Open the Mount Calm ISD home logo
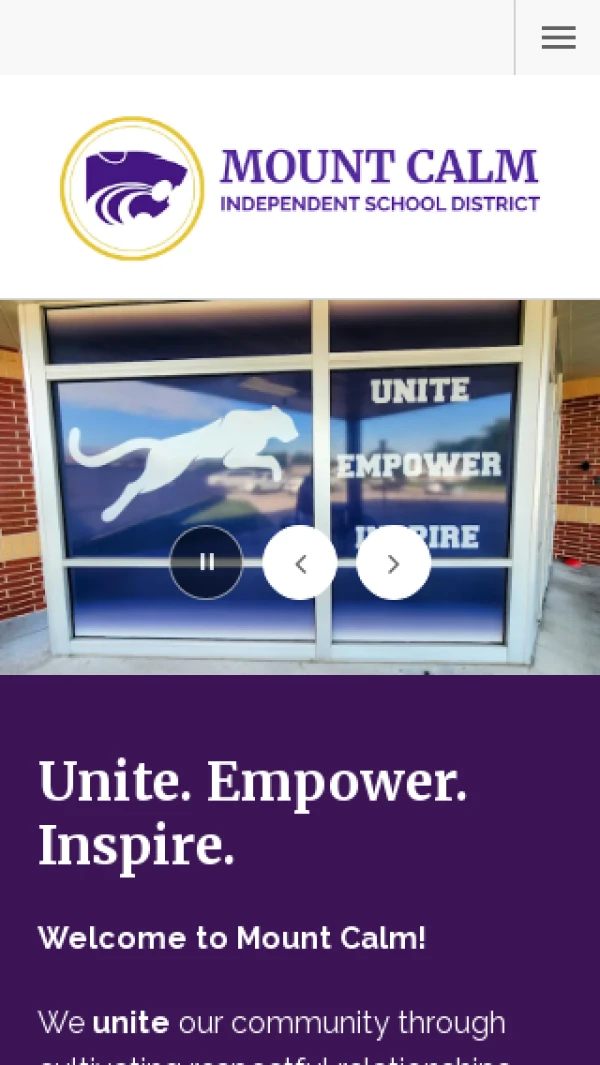The height and width of the screenshot is (1065, 600). (x=300, y=188)
